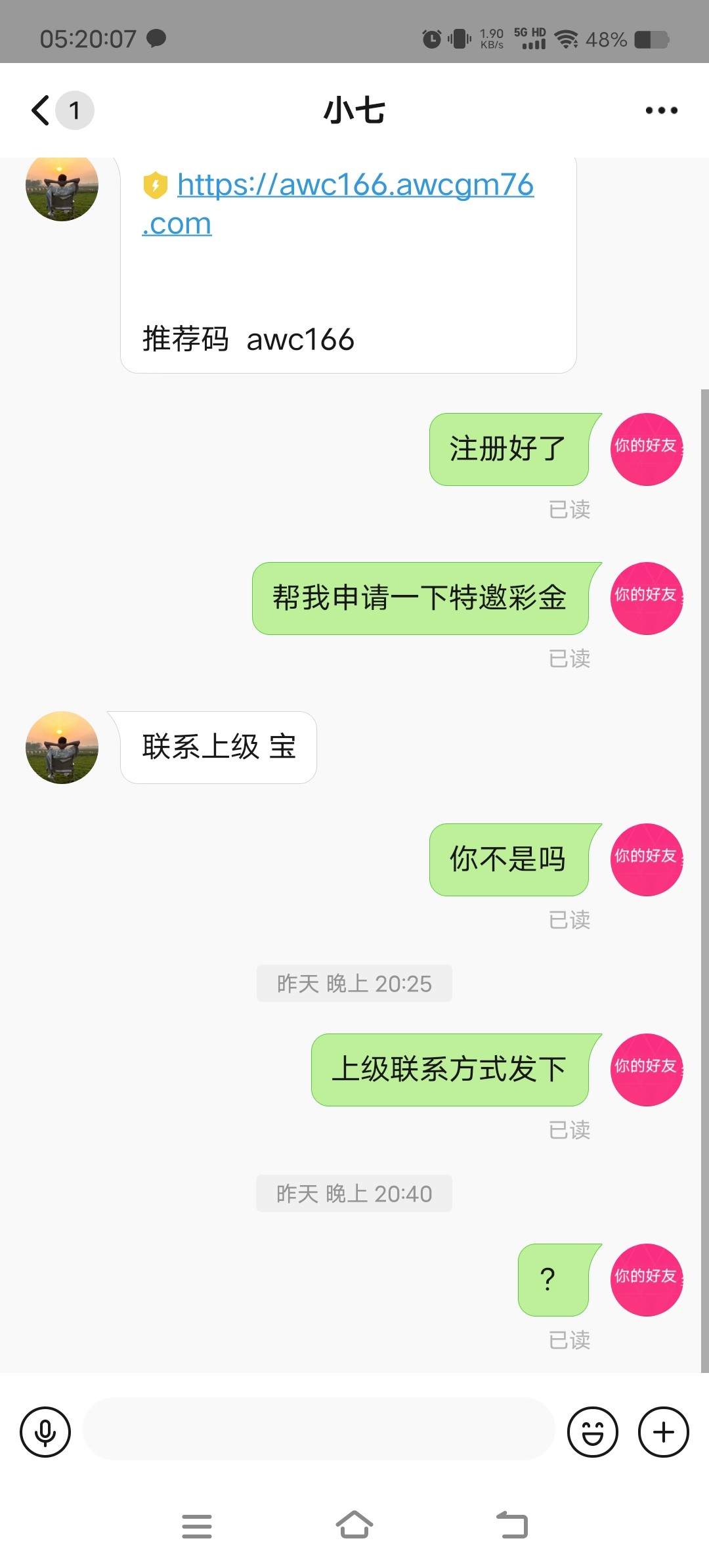Open own avatar beside 注册好了 message
The height and width of the screenshot is (1568, 709).
(x=647, y=449)
